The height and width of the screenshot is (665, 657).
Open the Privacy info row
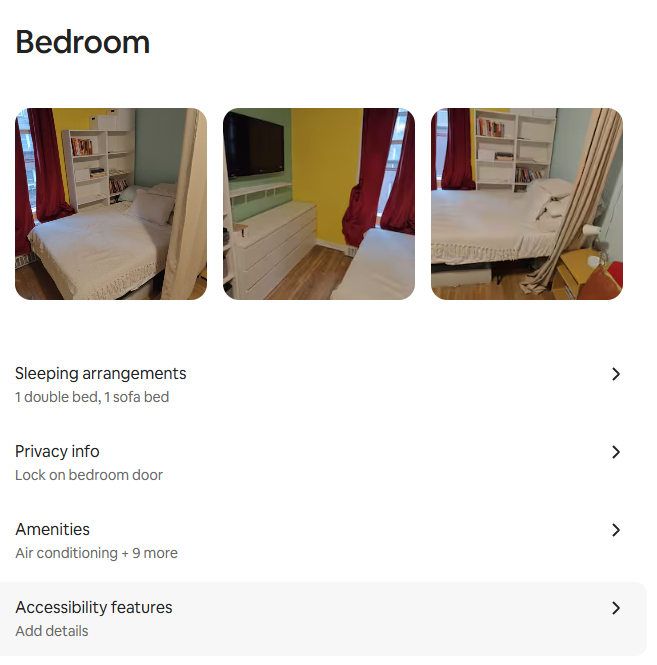click(x=318, y=462)
